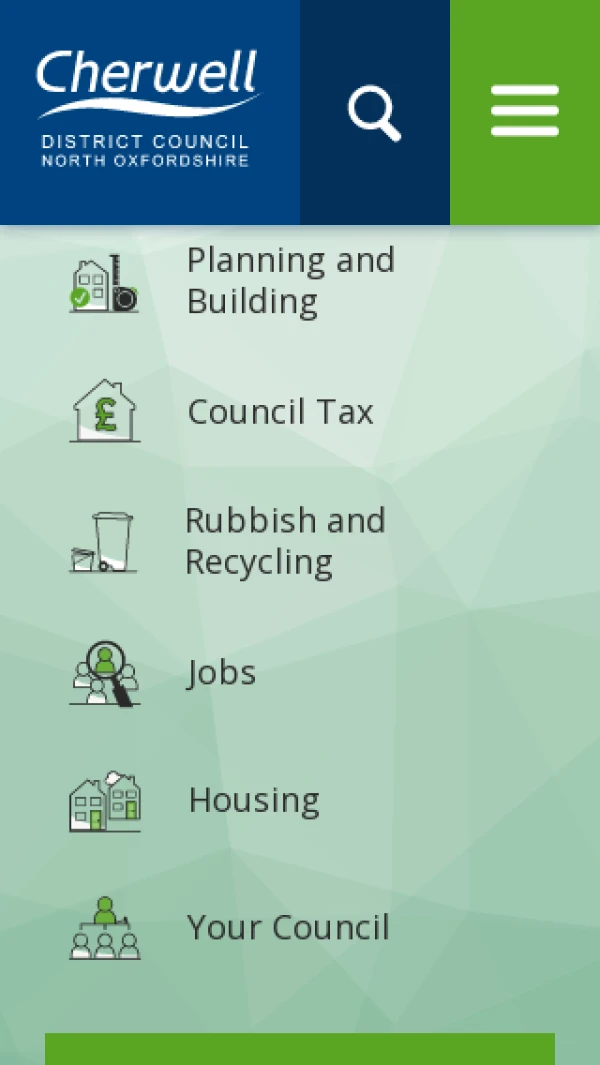View Rubbish and Recycling
Screen dimensions: 600x1065
click(285, 541)
